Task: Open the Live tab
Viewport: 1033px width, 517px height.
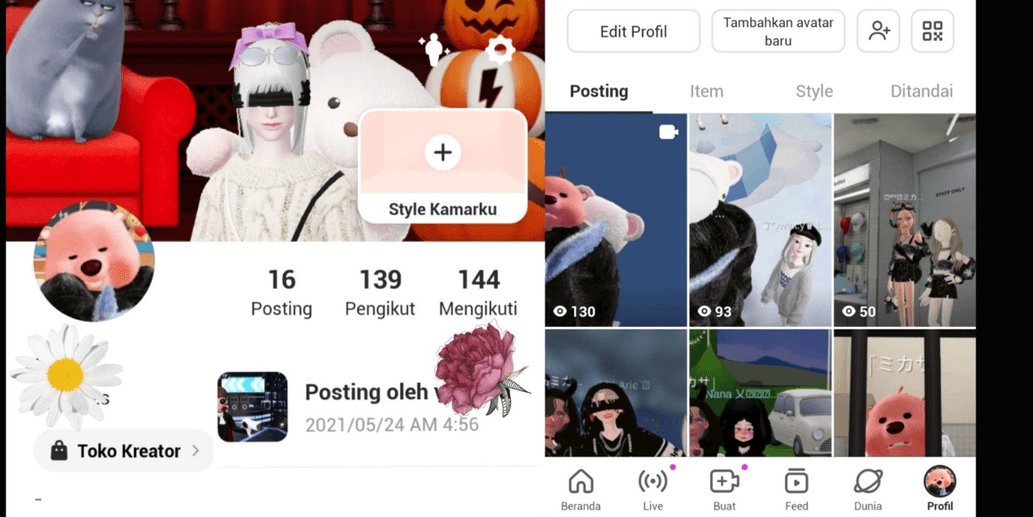Action: pos(653,489)
